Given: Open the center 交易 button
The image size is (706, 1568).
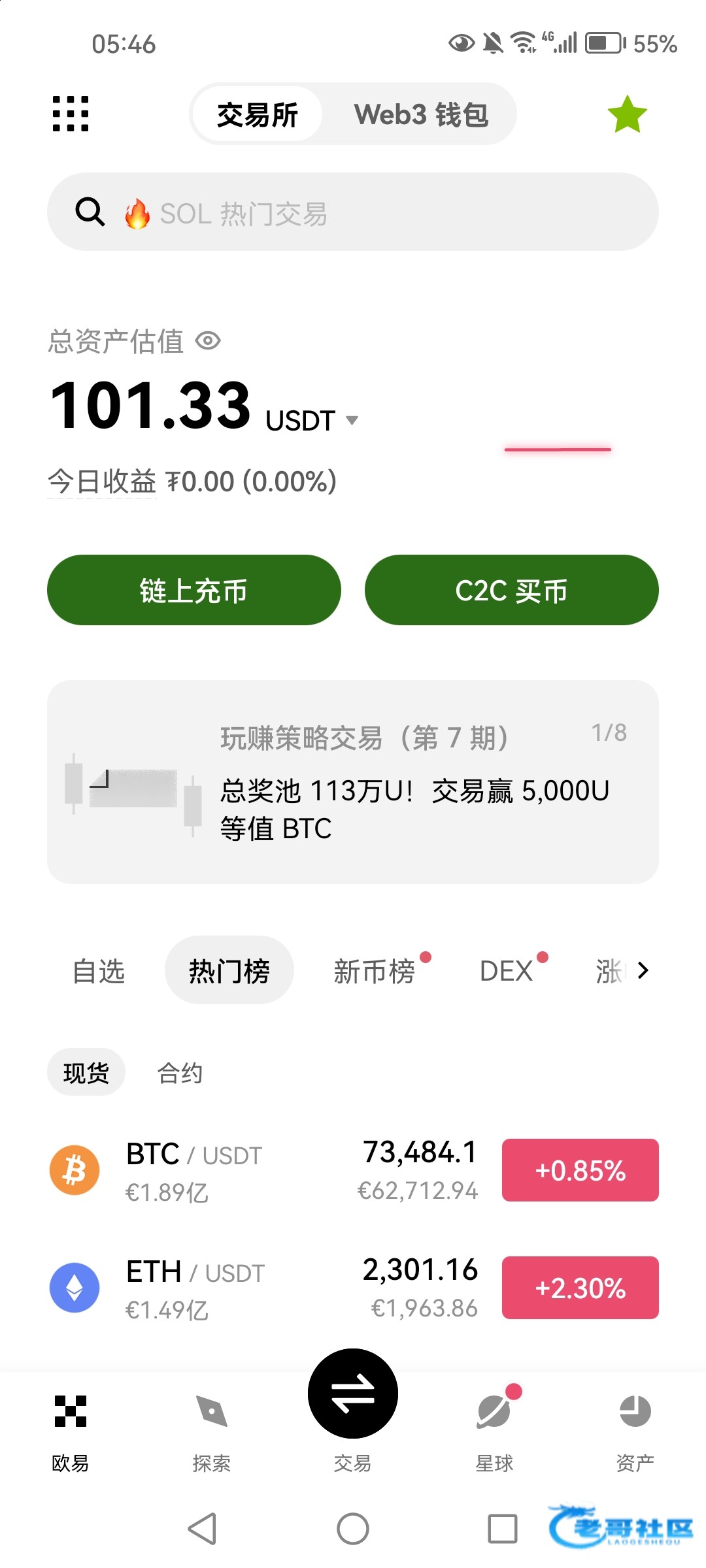Looking at the screenshot, I should coord(353,1395).
